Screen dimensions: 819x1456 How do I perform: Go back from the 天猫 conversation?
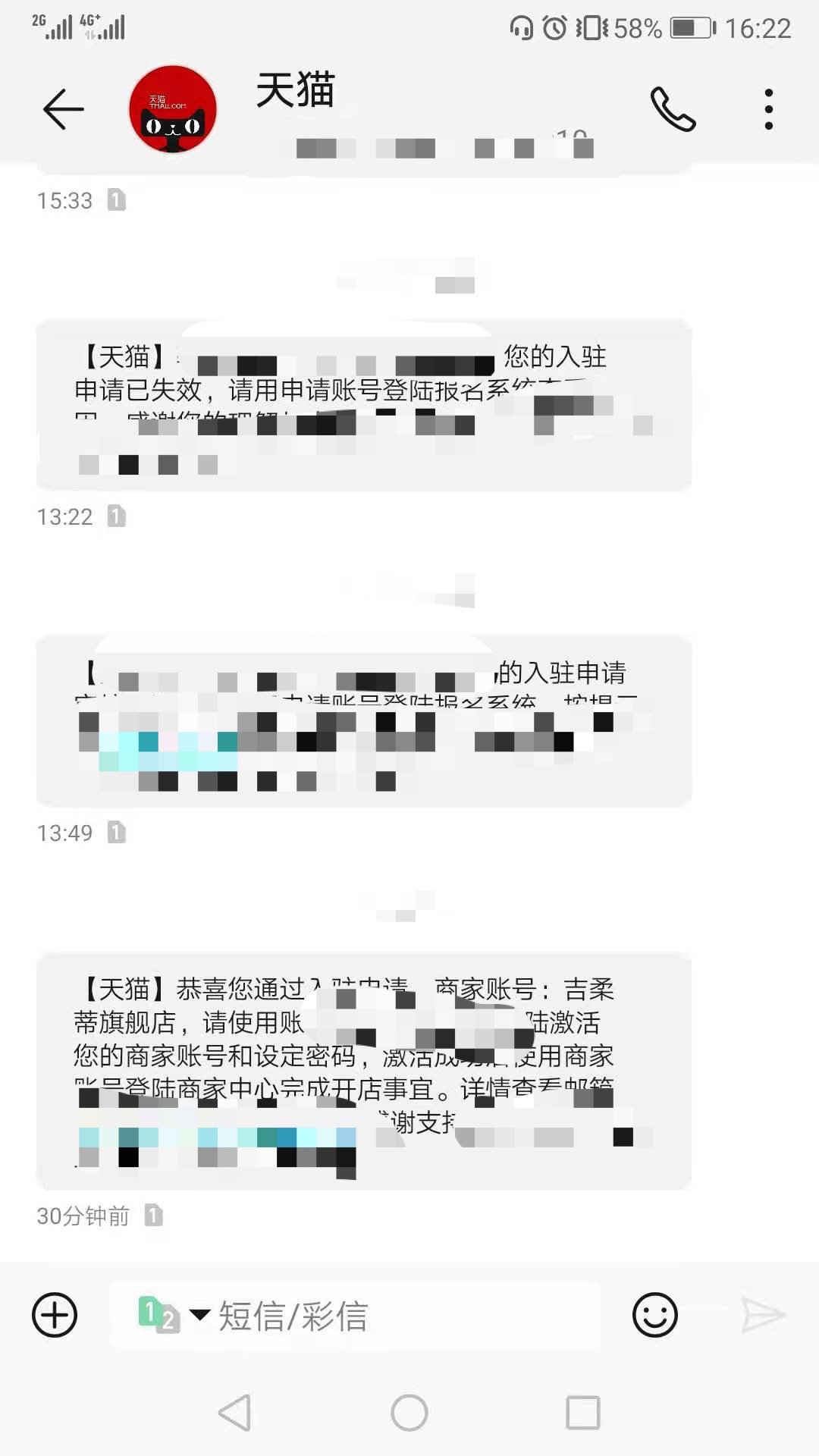pos(63,109)
